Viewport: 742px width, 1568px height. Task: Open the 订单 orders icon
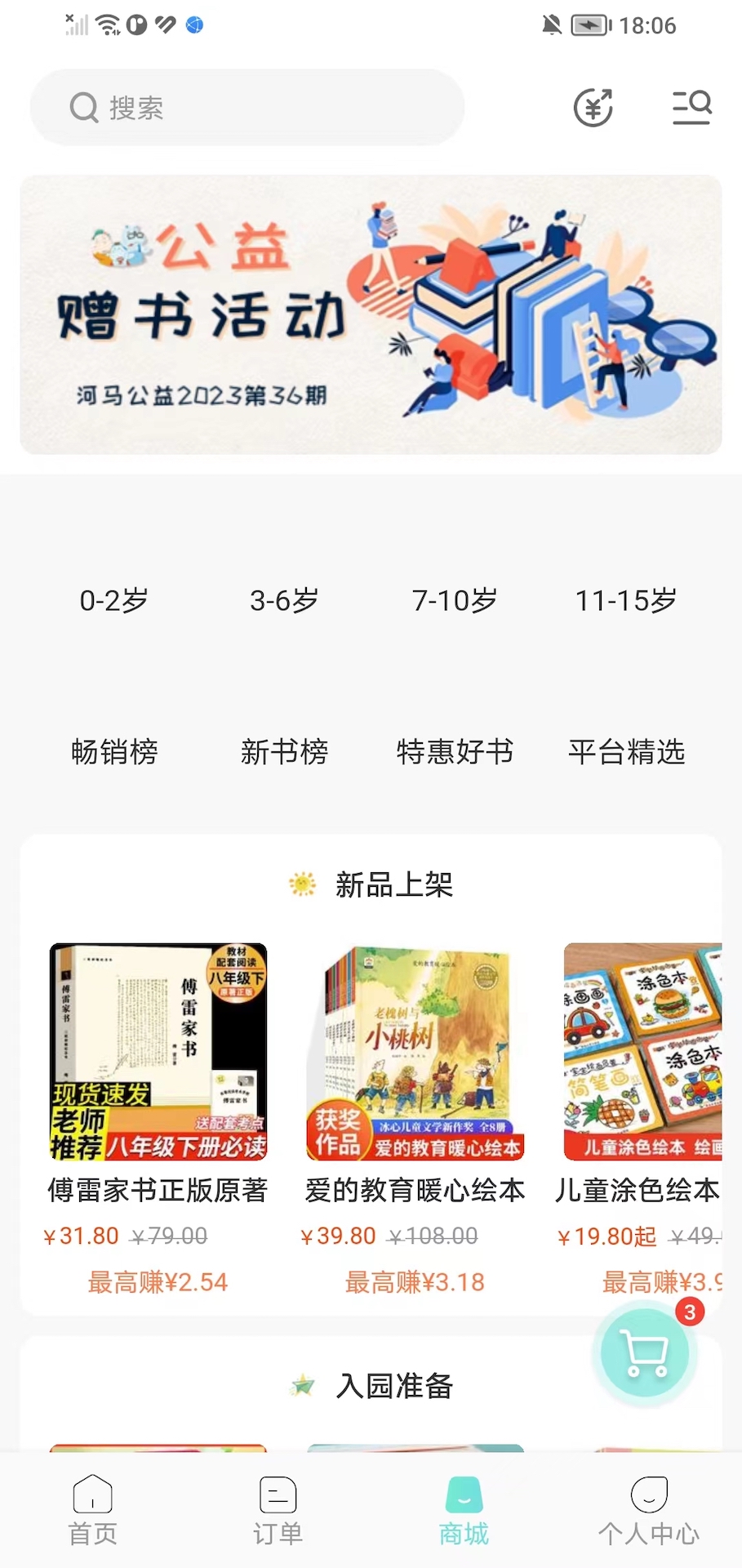[x=277, y=1495]
